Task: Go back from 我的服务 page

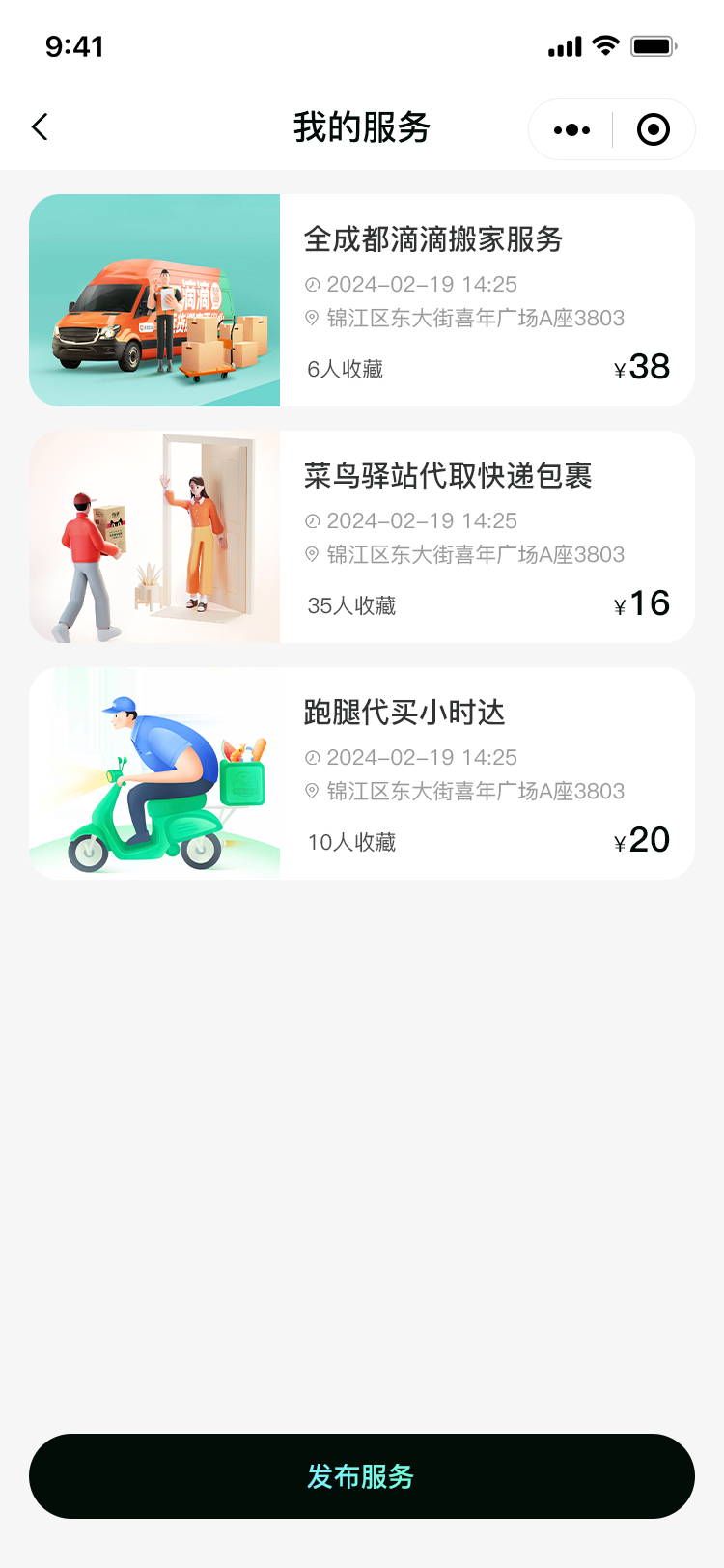Action: [x=40, y=127]
